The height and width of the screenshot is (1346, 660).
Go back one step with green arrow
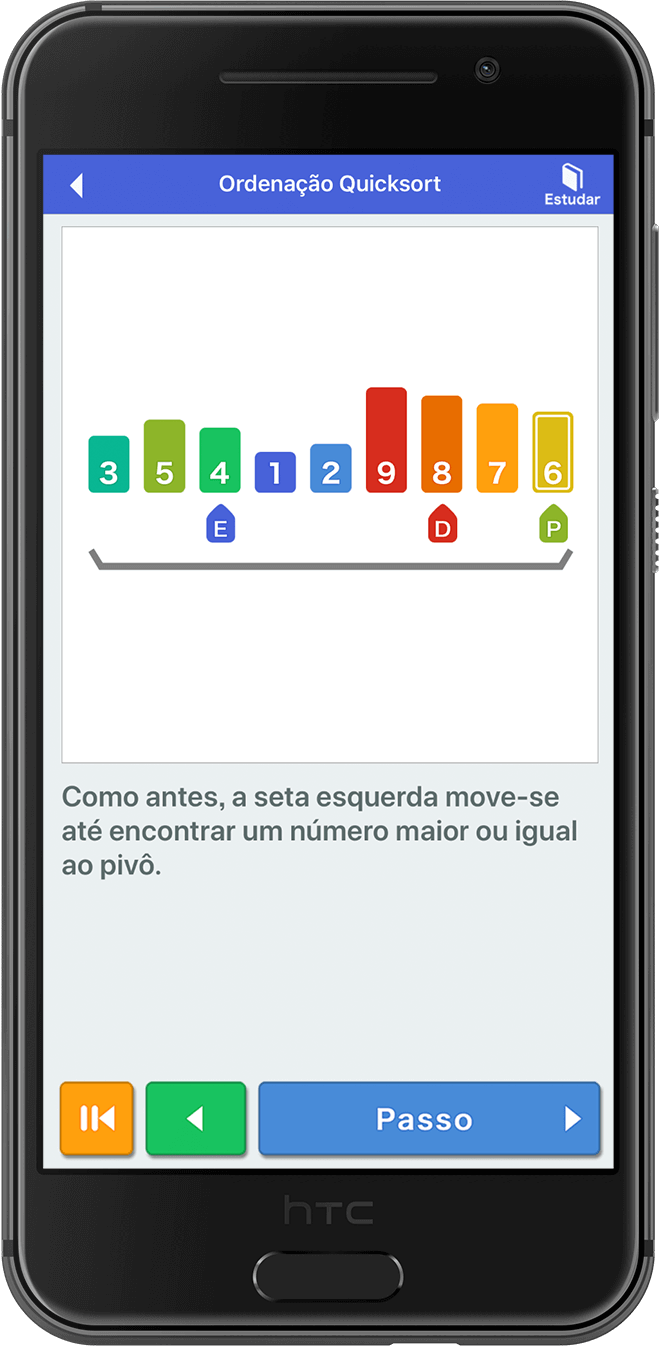click(196, 1119)
